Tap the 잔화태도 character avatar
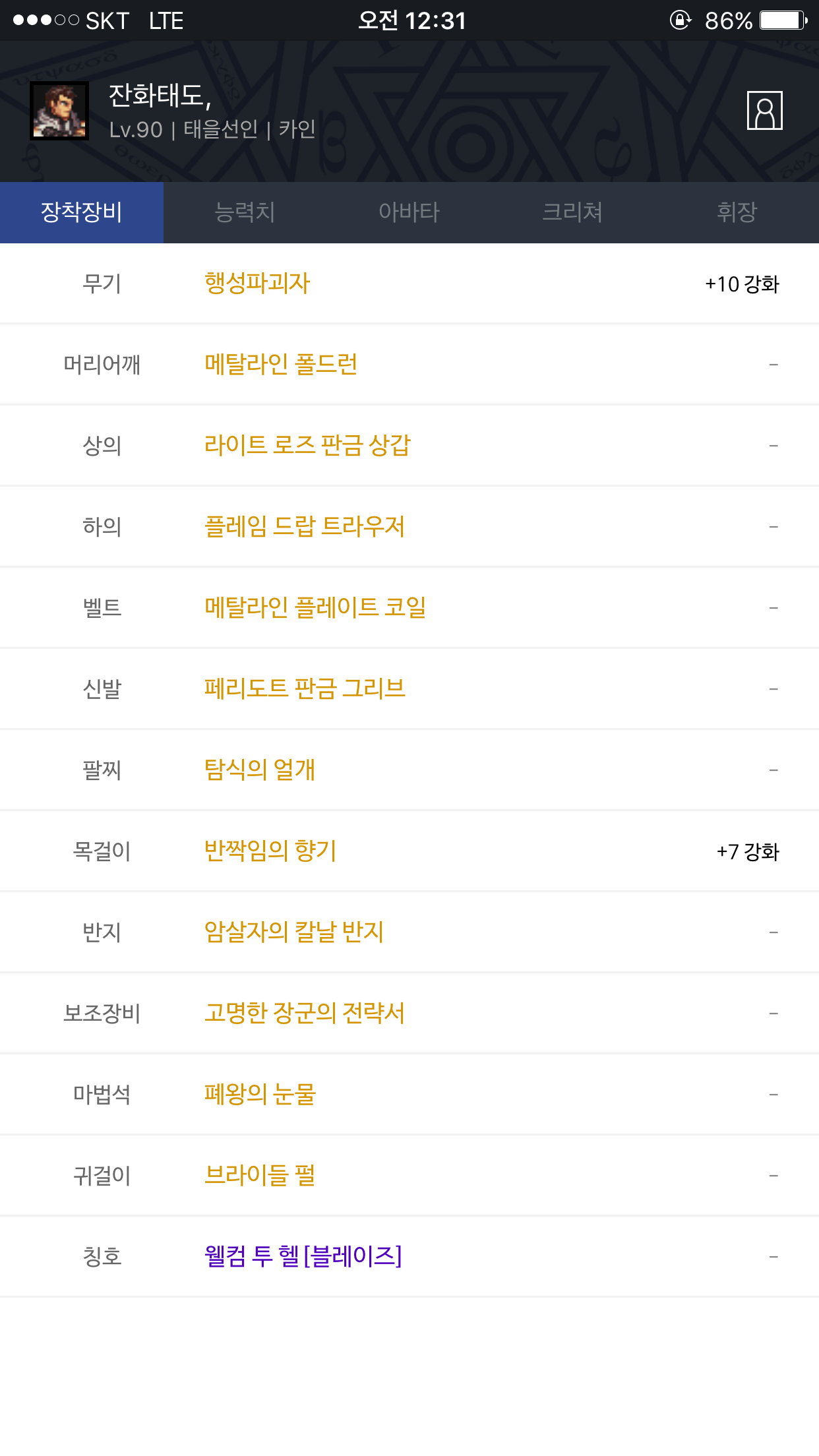 (59, 111)
